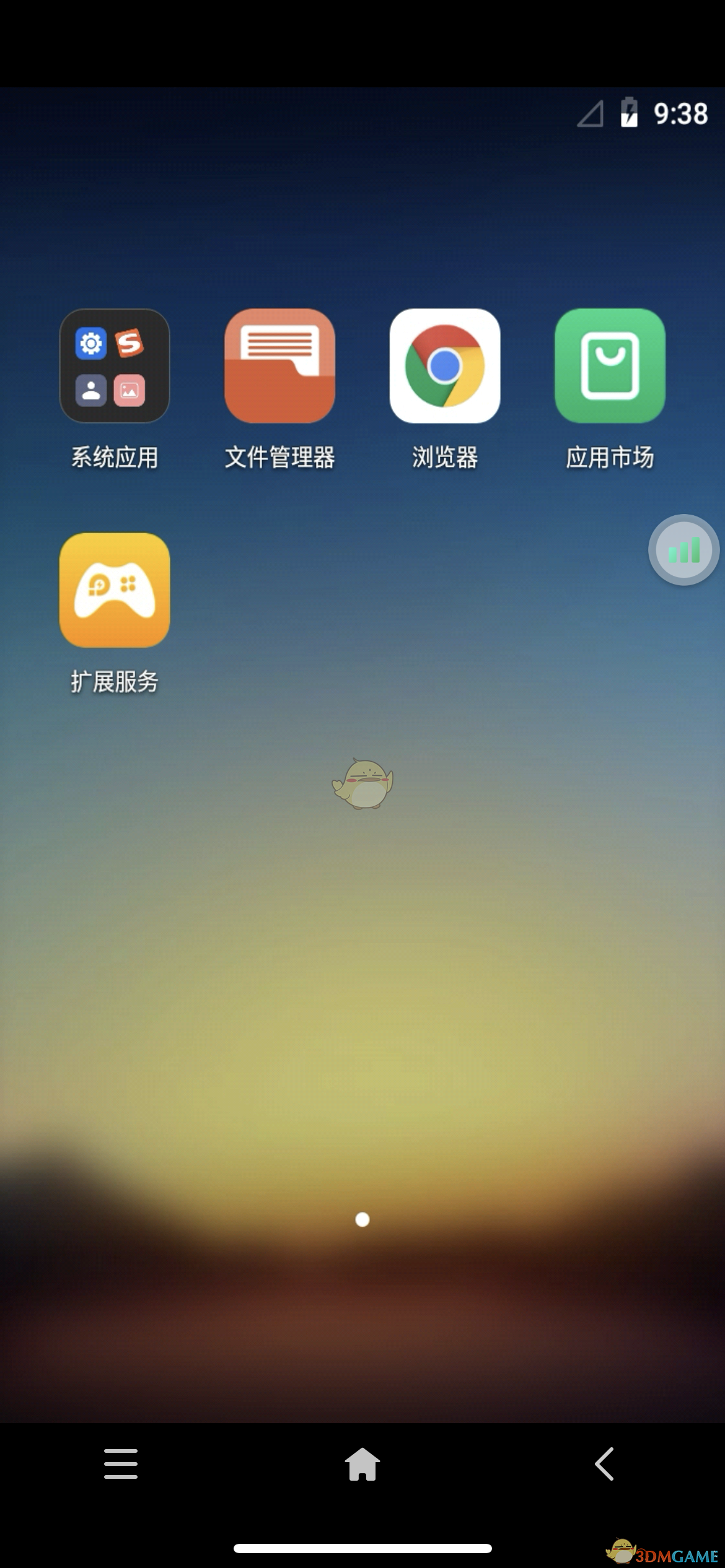The image size is (725, 1568).
Task: Launch the 扩展服务 app
Action: pyautogui.click(x=115, y=590)
